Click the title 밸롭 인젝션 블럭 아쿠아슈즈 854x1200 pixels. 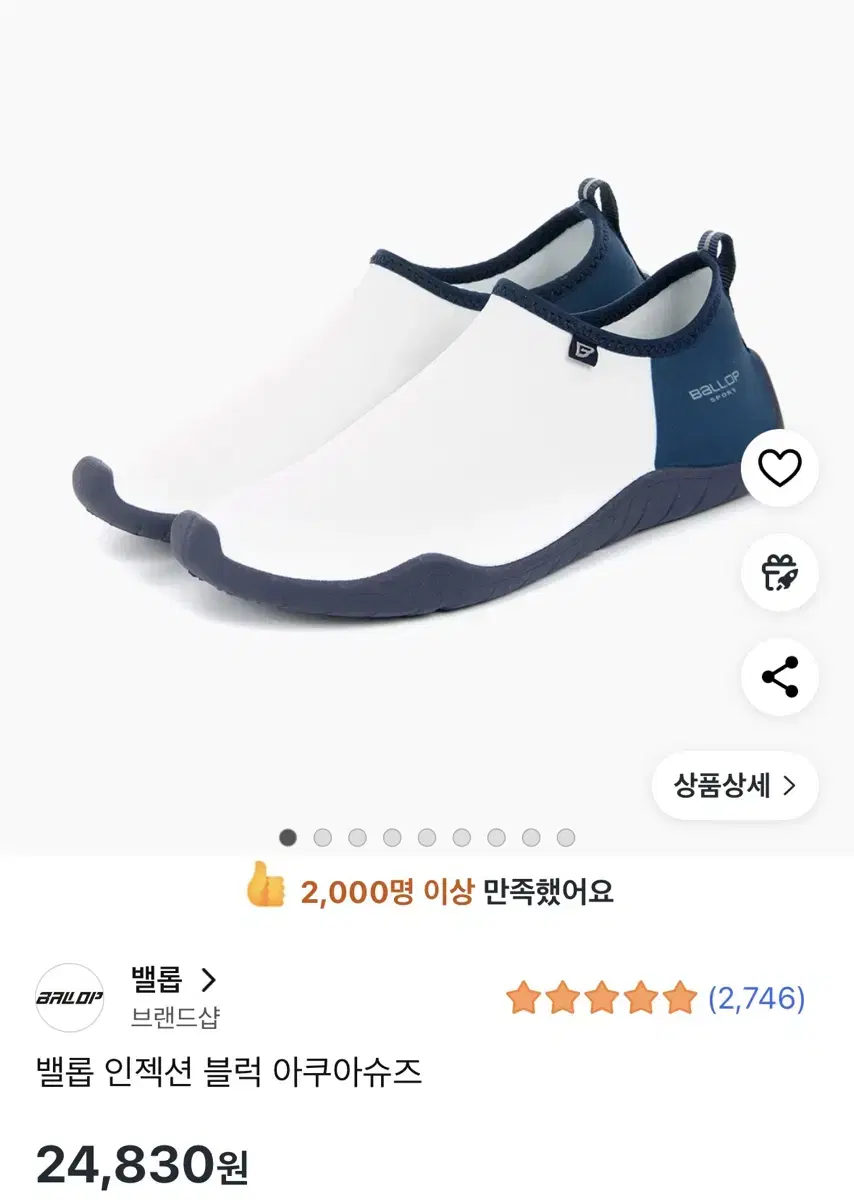click(x=228, y=1069)
